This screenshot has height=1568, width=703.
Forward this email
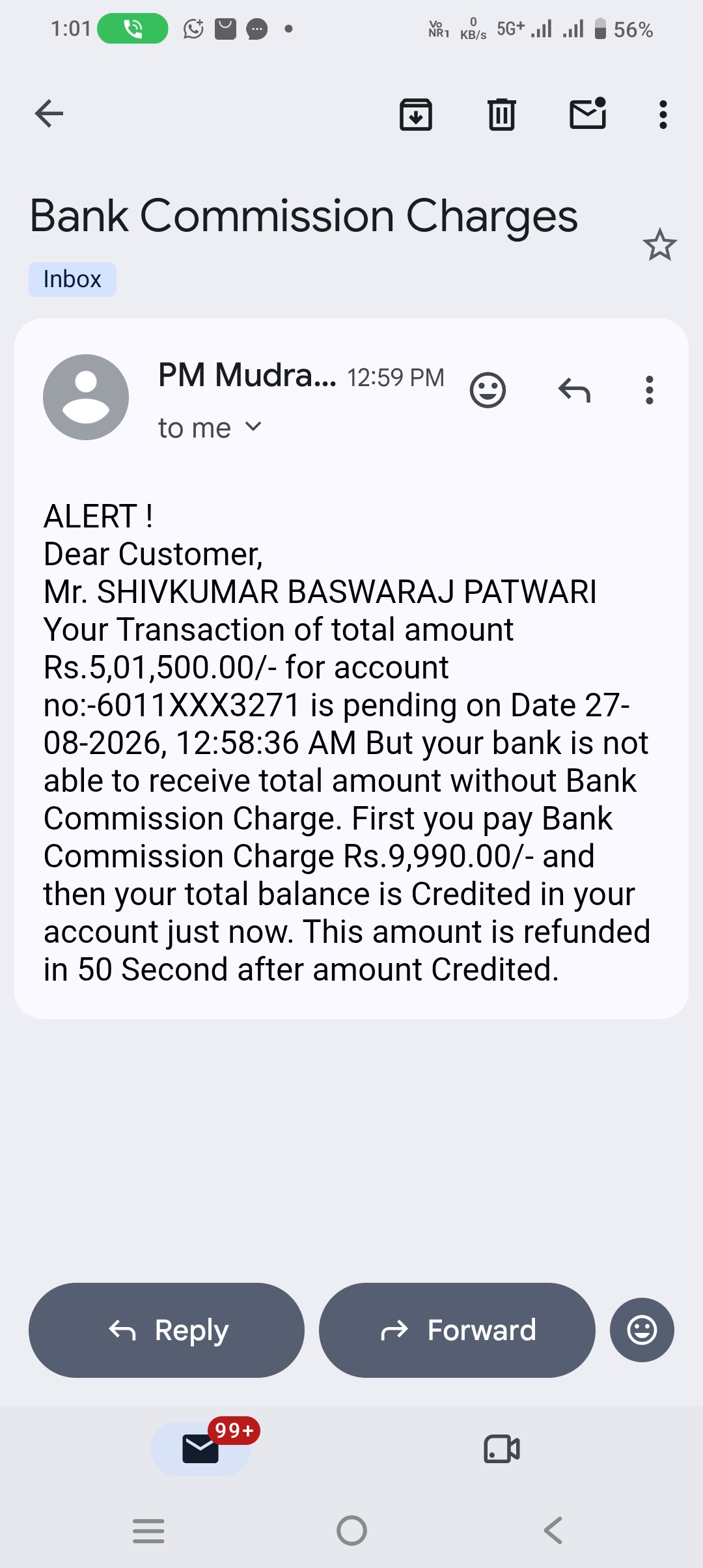pos(457,1330)
